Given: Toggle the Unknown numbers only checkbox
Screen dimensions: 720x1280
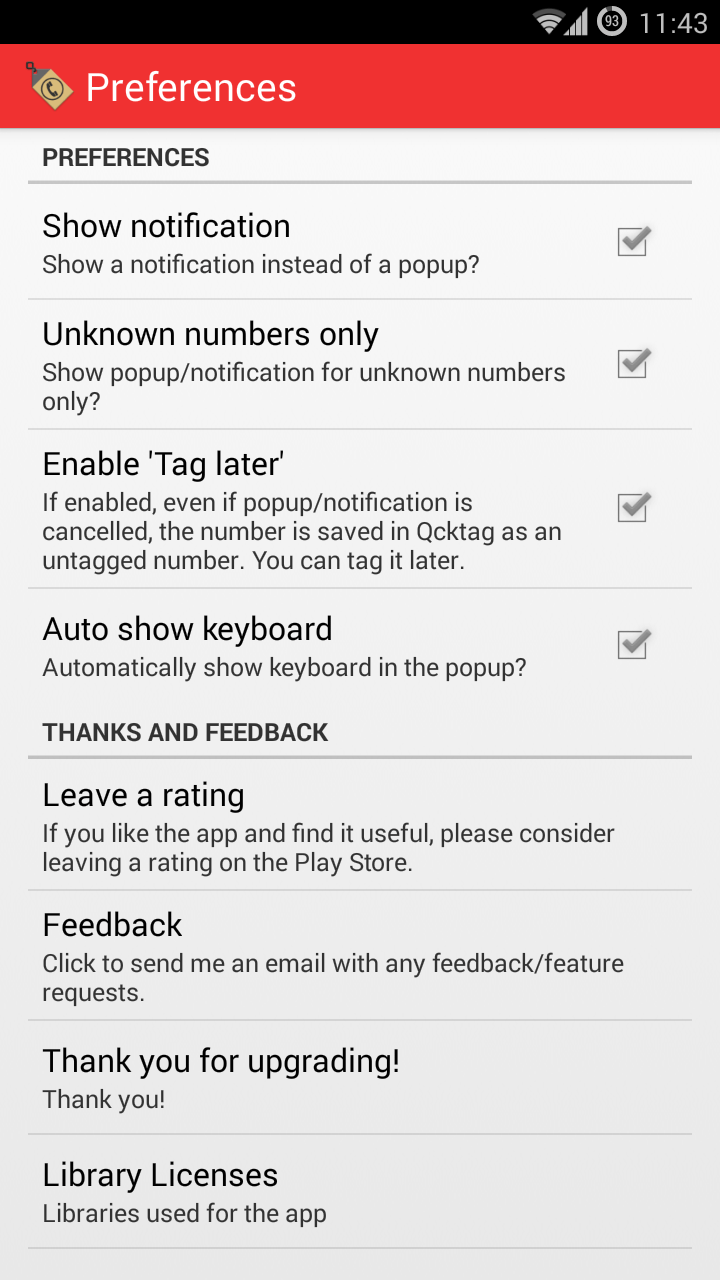Looking at the screenshot, I should (634, 363).
